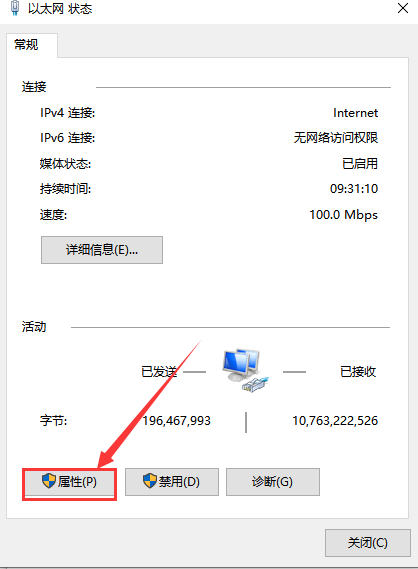The image size is (418, 569).
Task: Close the Ethernet status window
Action: click(x=403, y=8)
